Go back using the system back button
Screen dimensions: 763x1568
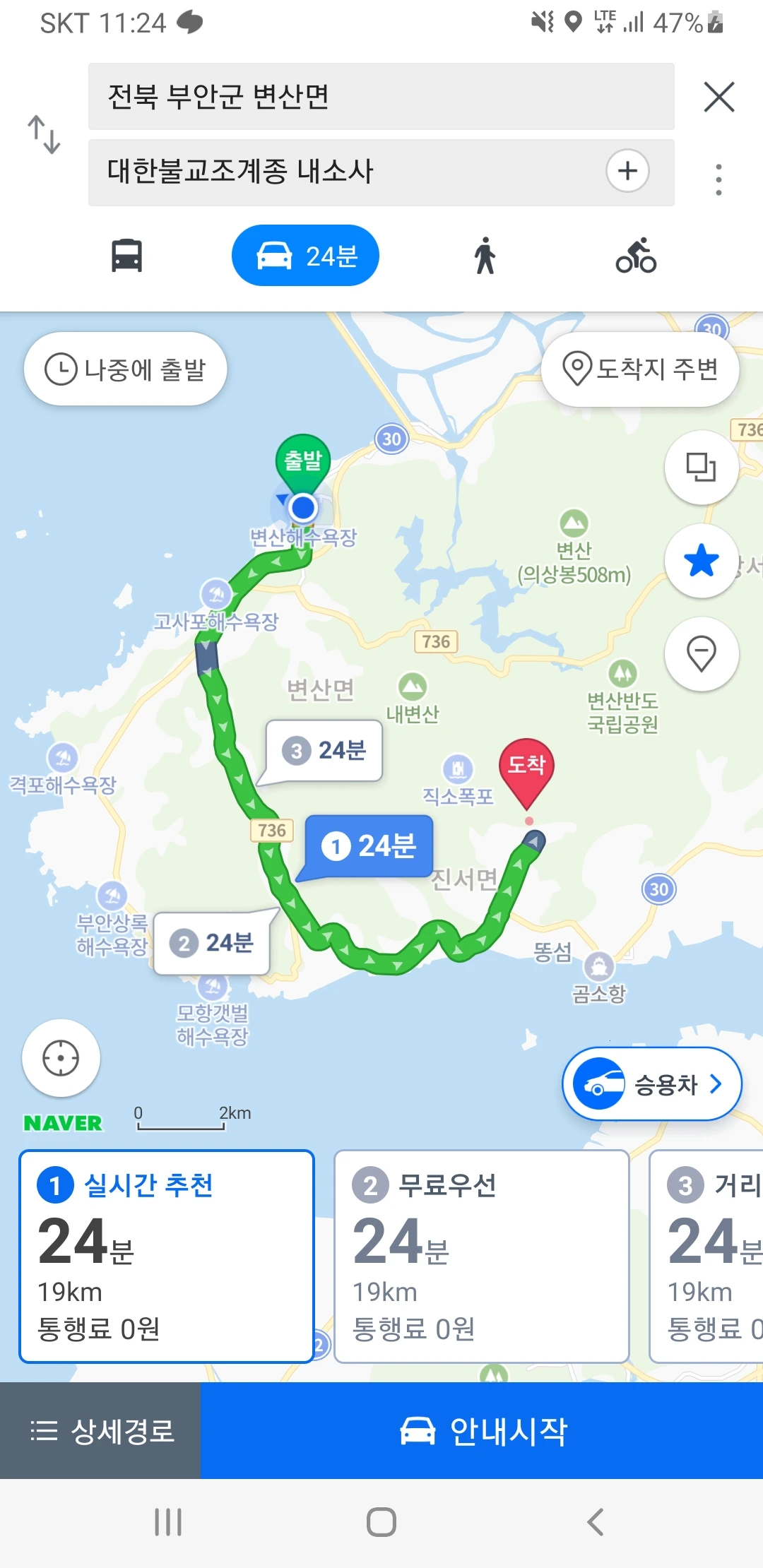[x=596, y=1522]
